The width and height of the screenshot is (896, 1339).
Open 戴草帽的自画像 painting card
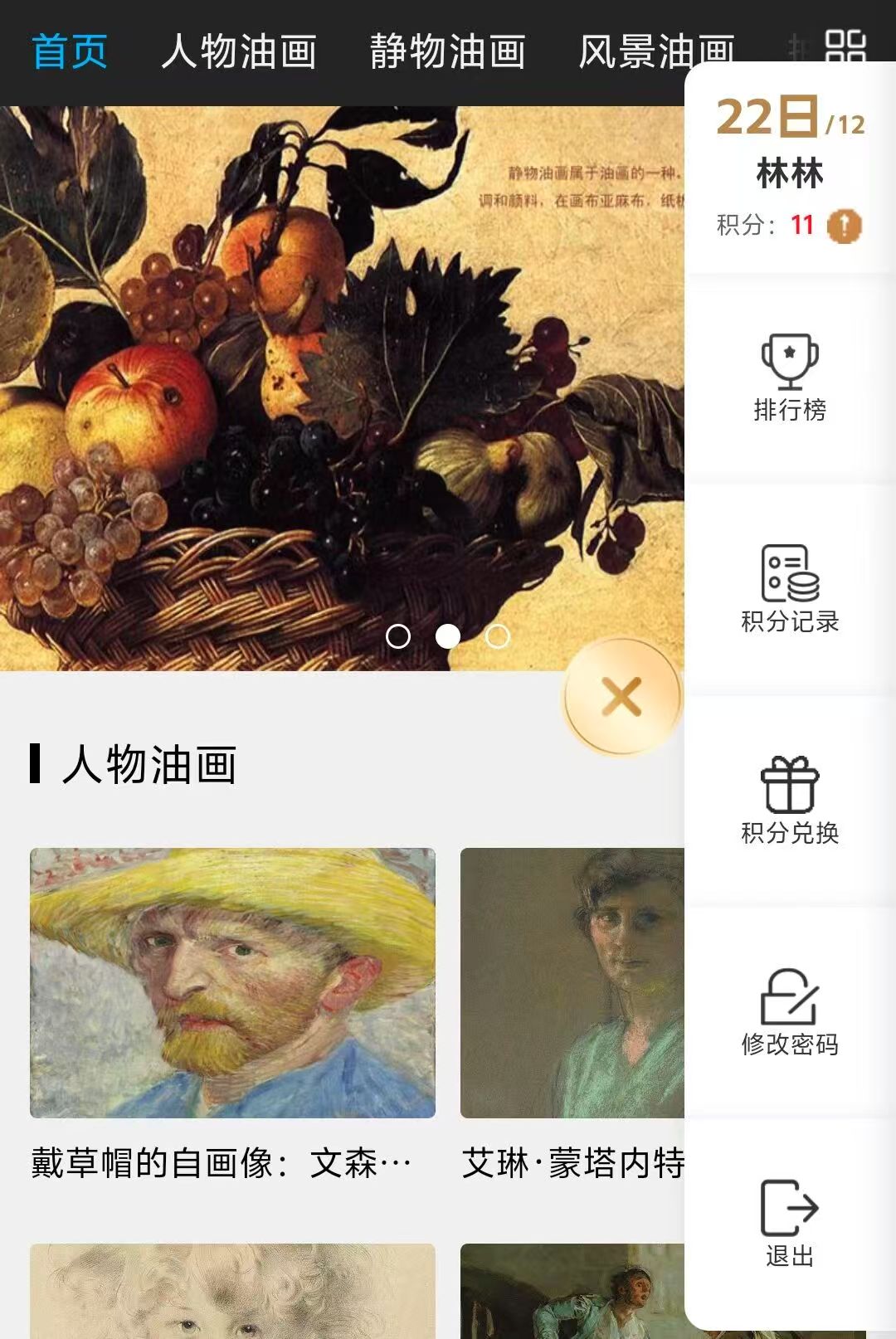click(x=232, y=983)
